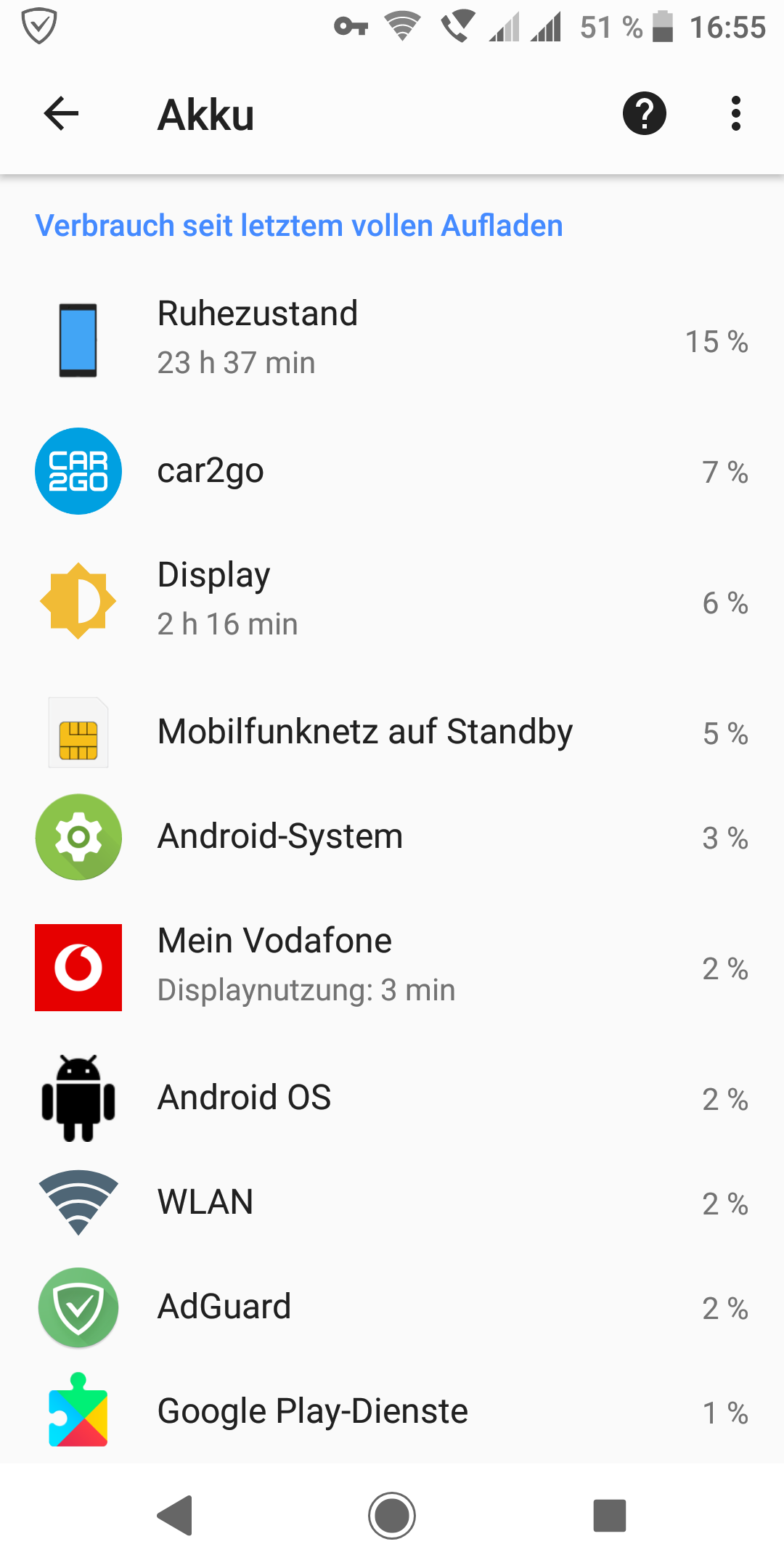
Task: View car2go battery usage details
Action: pyautogui.click(x=392, y=471)
